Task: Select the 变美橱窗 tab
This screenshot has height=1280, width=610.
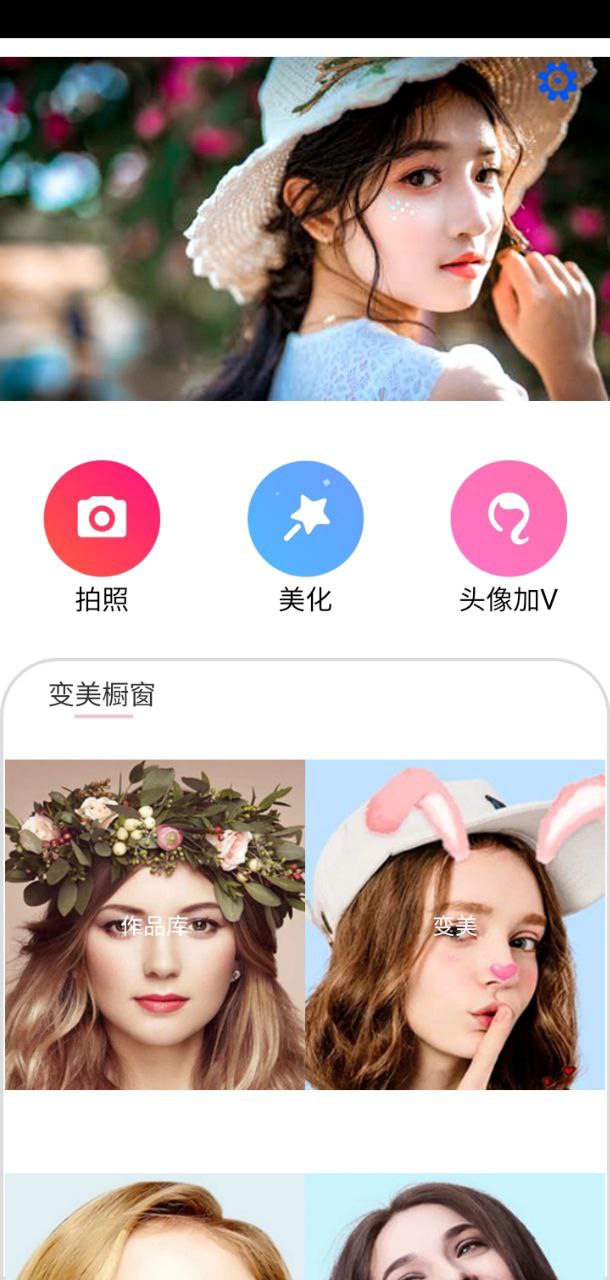Action: (102, 695)
